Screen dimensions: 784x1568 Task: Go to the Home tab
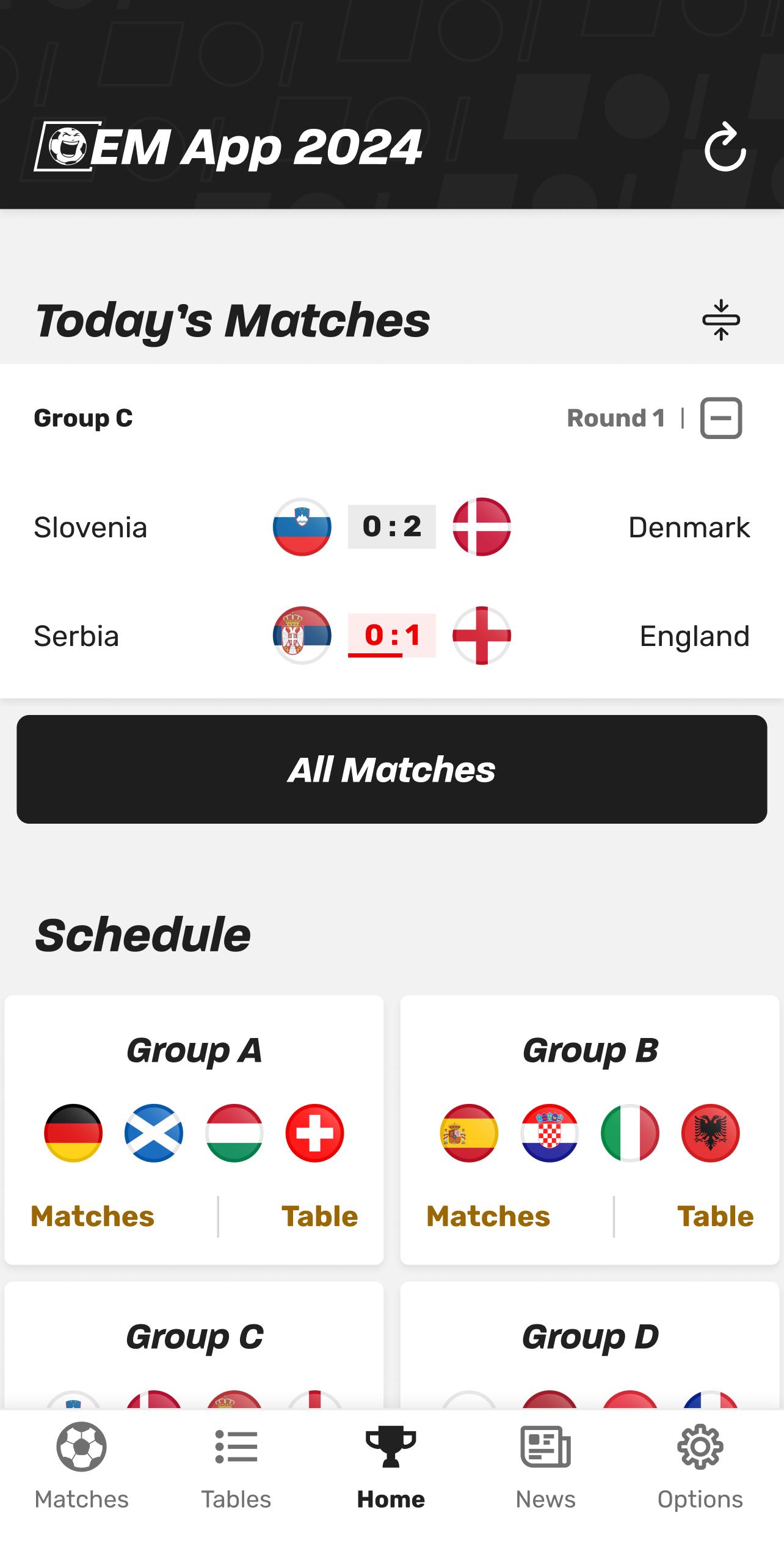pos(391,1467)
